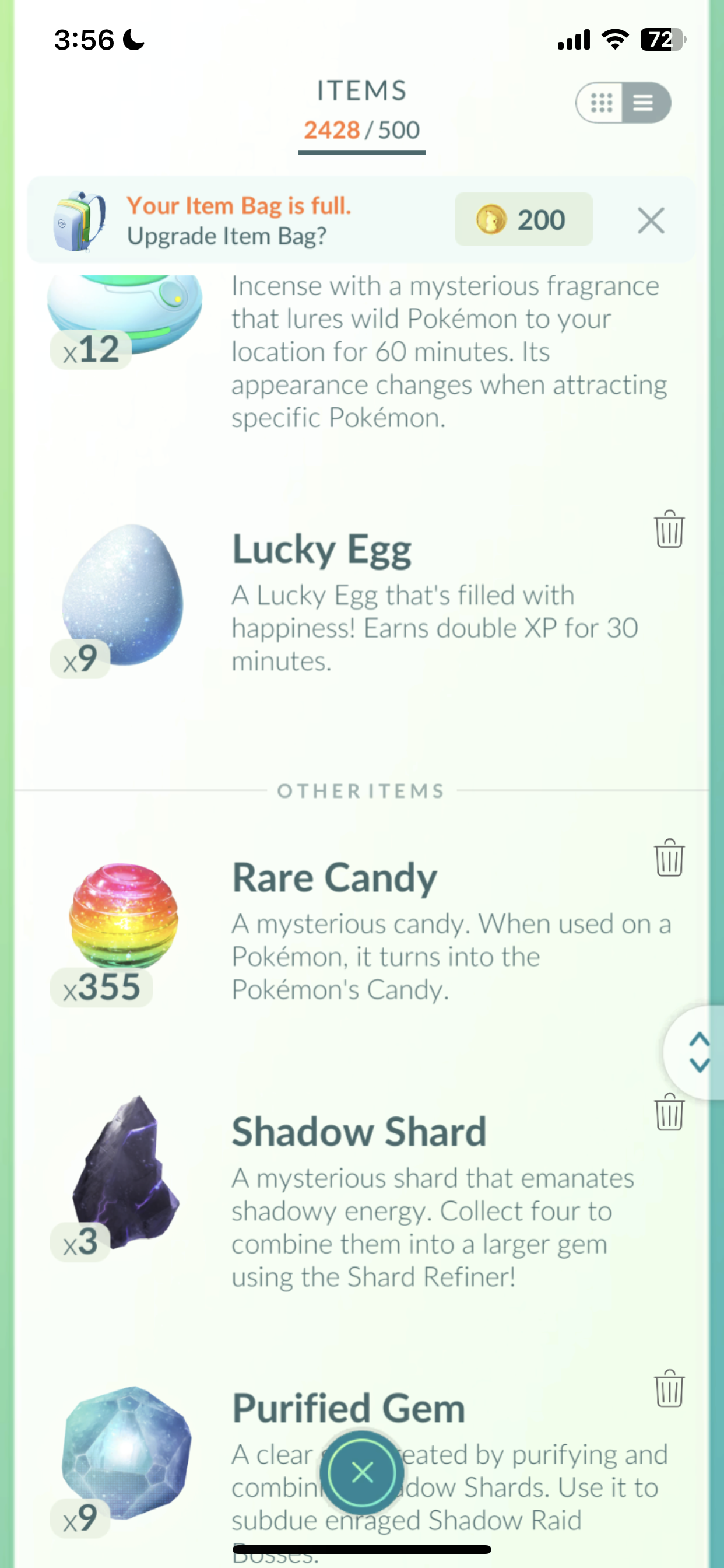
Task: Select the Rare Candy item
Action: pyautogui.click(x=124, y=916)
